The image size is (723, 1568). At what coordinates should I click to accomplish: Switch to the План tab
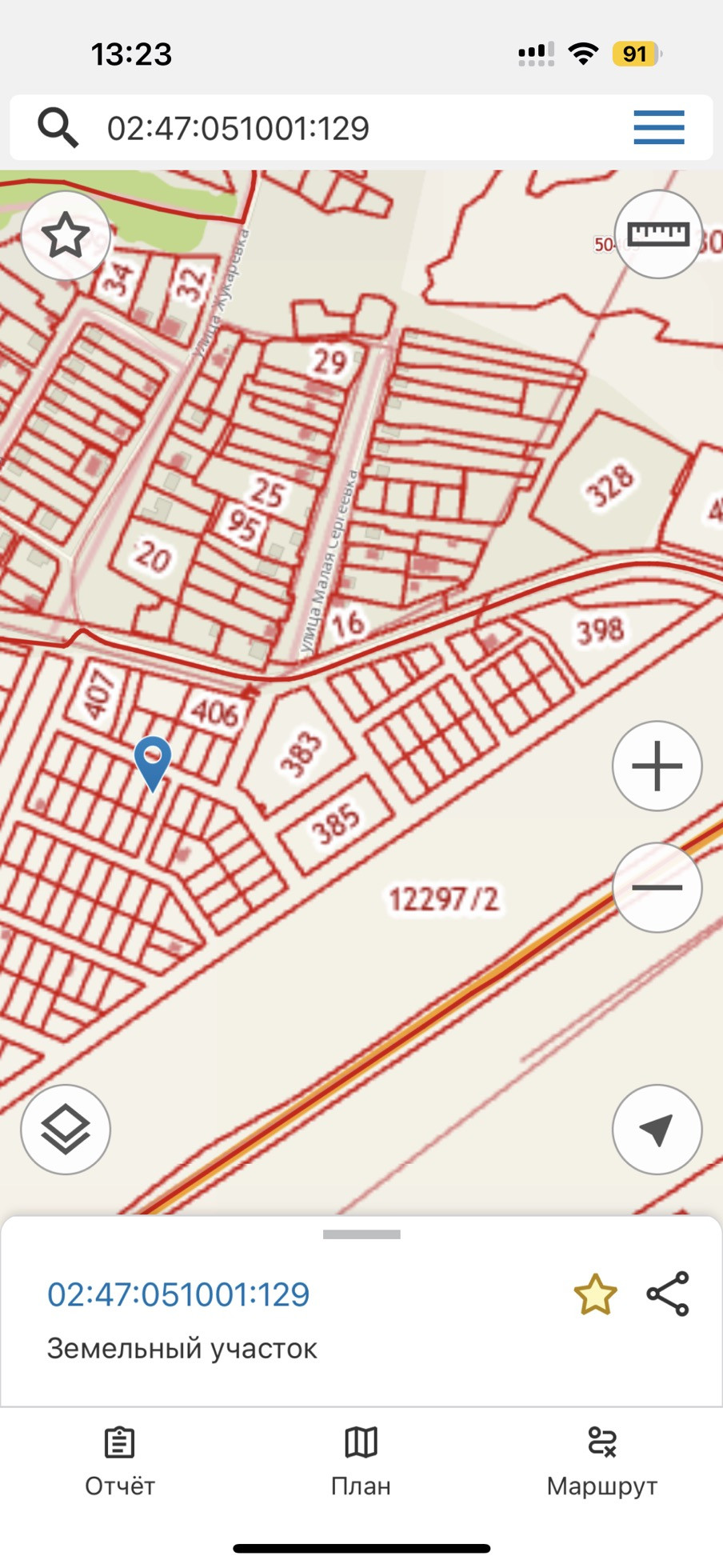pos(361,1462)
